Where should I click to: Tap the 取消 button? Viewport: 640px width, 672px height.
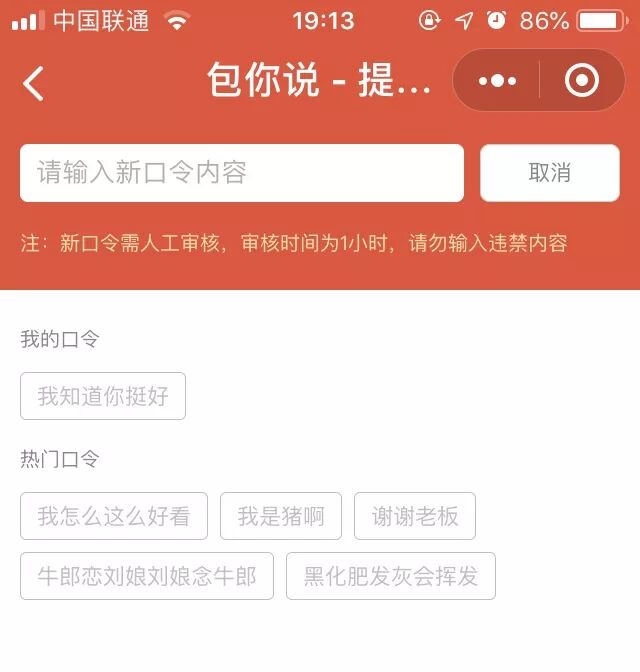(549, 173)
